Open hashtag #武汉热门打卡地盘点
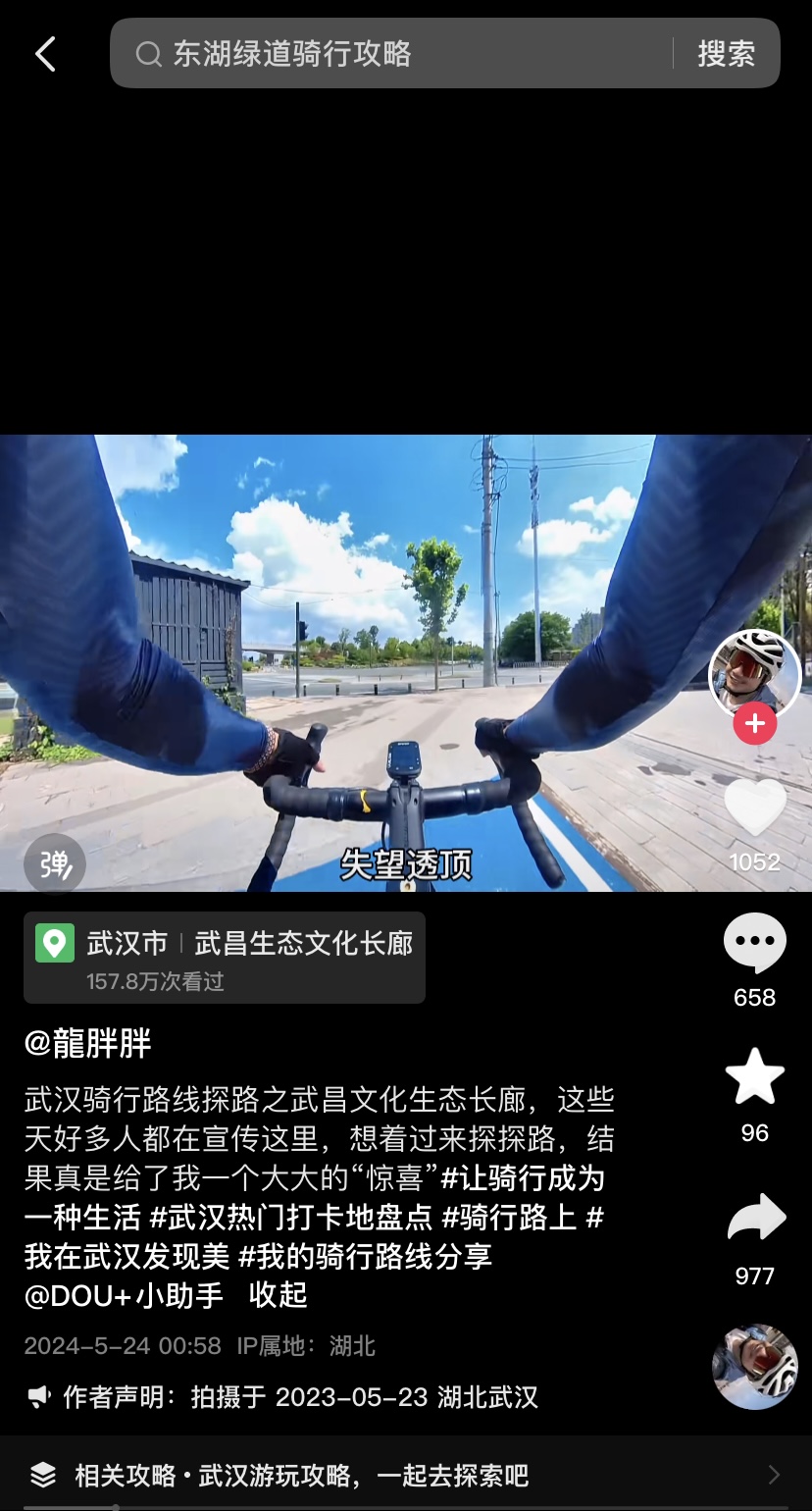The image size is (812, 1511). 290,1217
